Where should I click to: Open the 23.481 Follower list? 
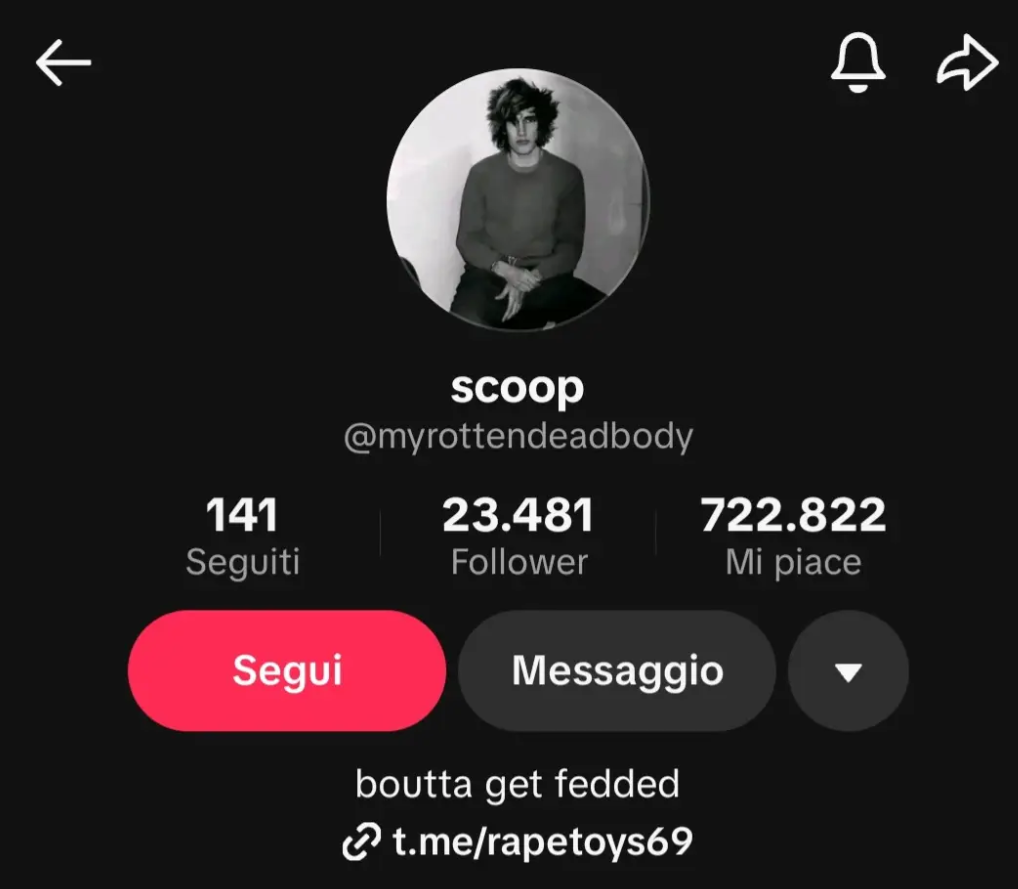[518, 538]
